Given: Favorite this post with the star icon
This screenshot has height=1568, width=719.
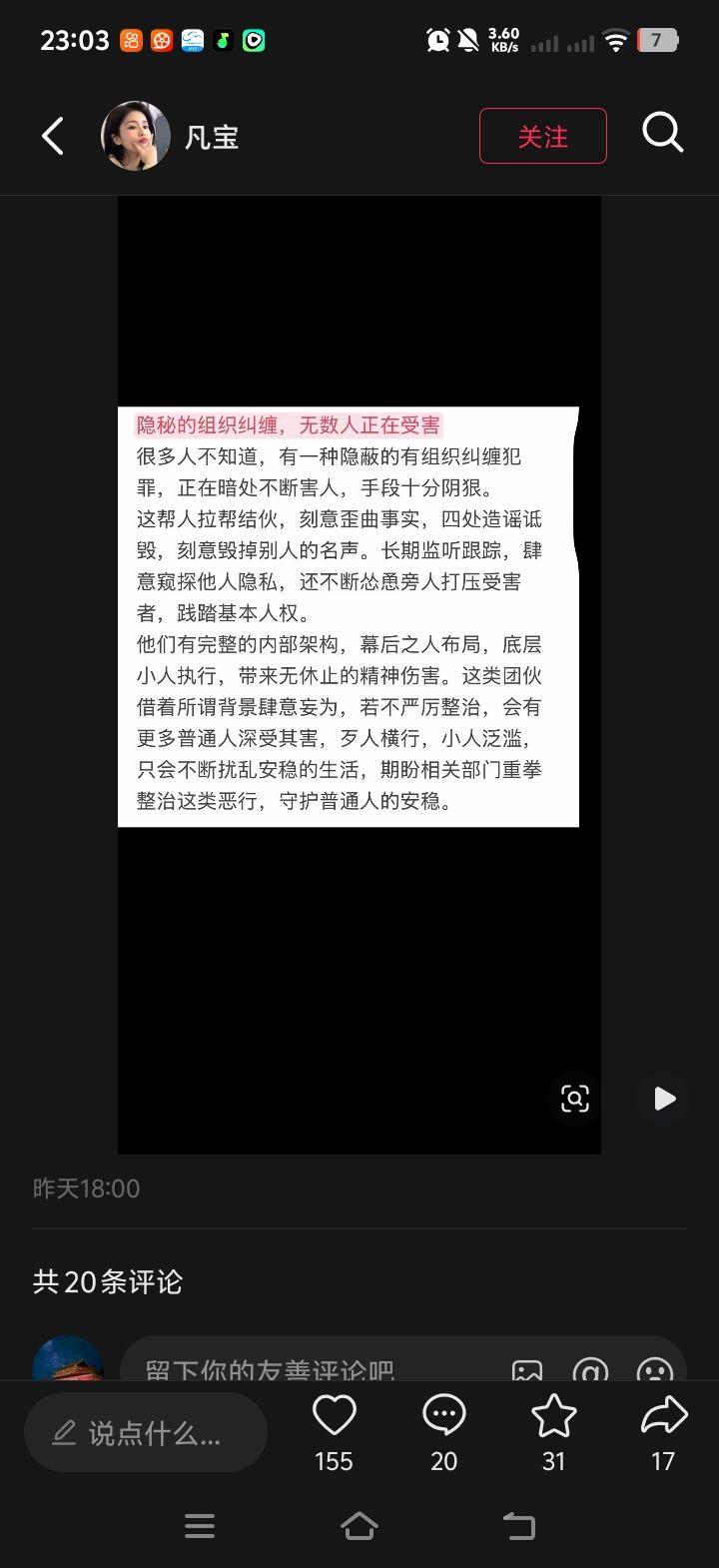Looking at the screenshot, I should (x=553, y=1416).
